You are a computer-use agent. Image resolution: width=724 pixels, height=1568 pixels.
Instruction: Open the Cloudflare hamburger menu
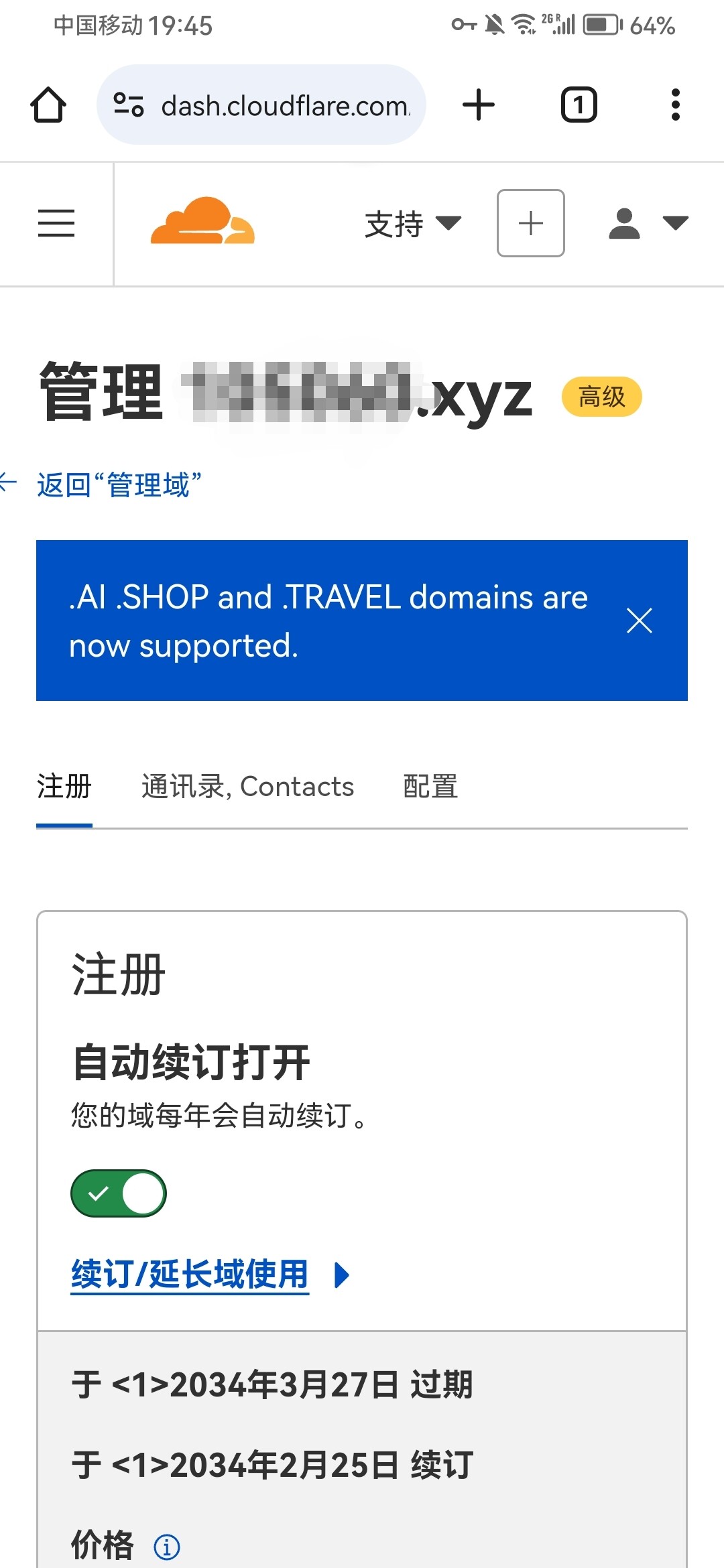(56, 223)
